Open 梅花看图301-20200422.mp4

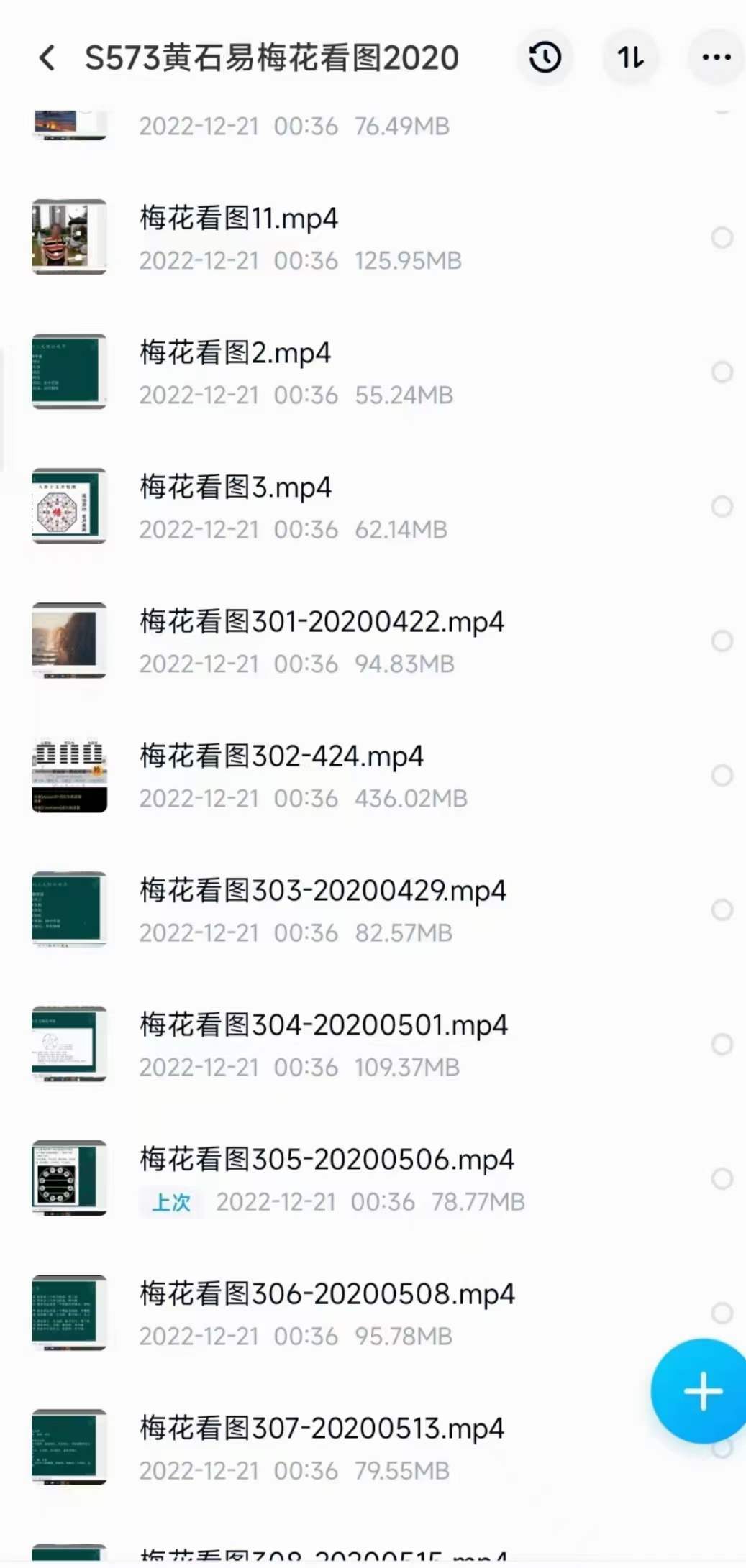[x=322, y=622]
